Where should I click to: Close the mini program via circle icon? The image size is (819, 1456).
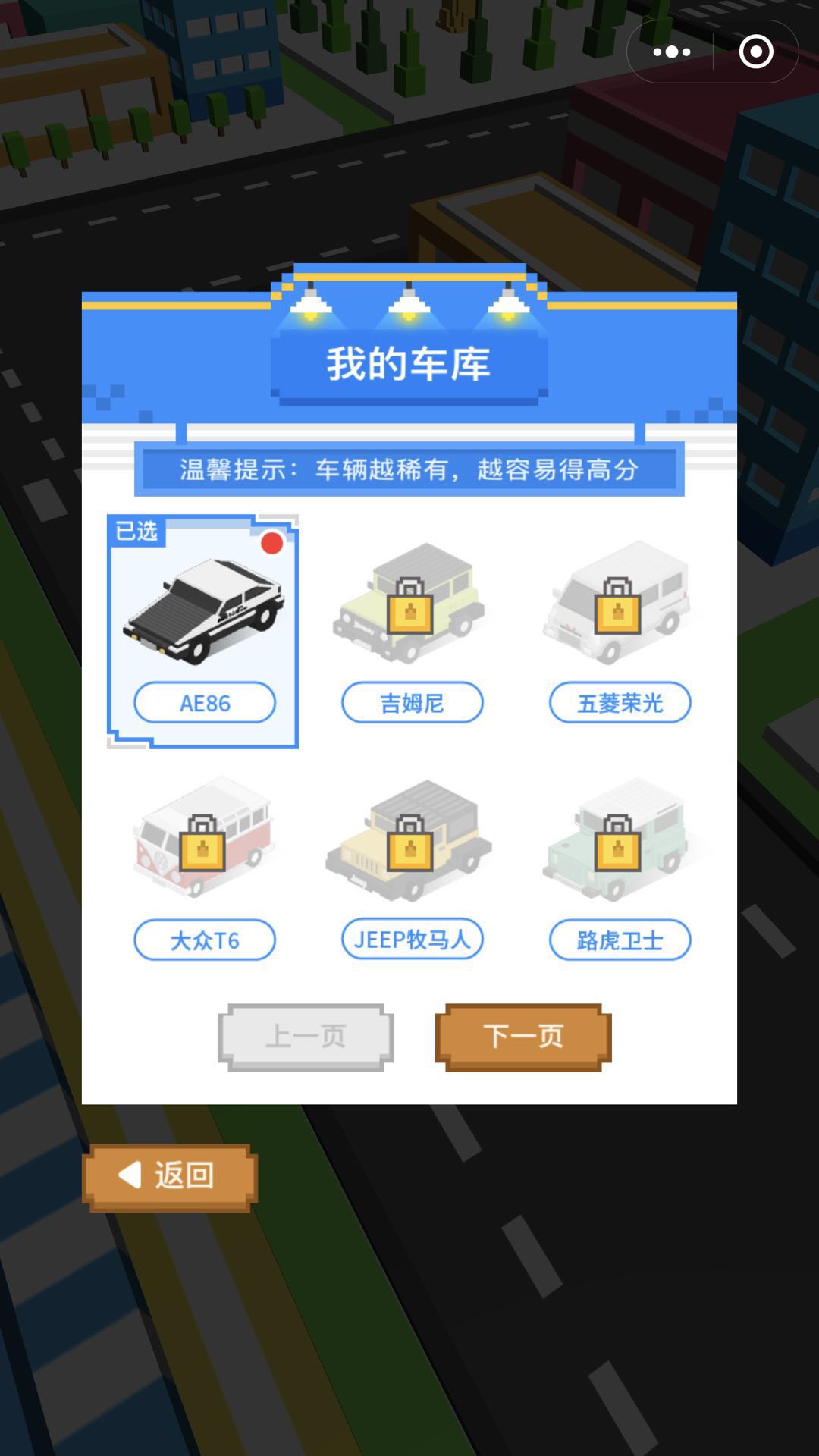click(x=755, y=52)
